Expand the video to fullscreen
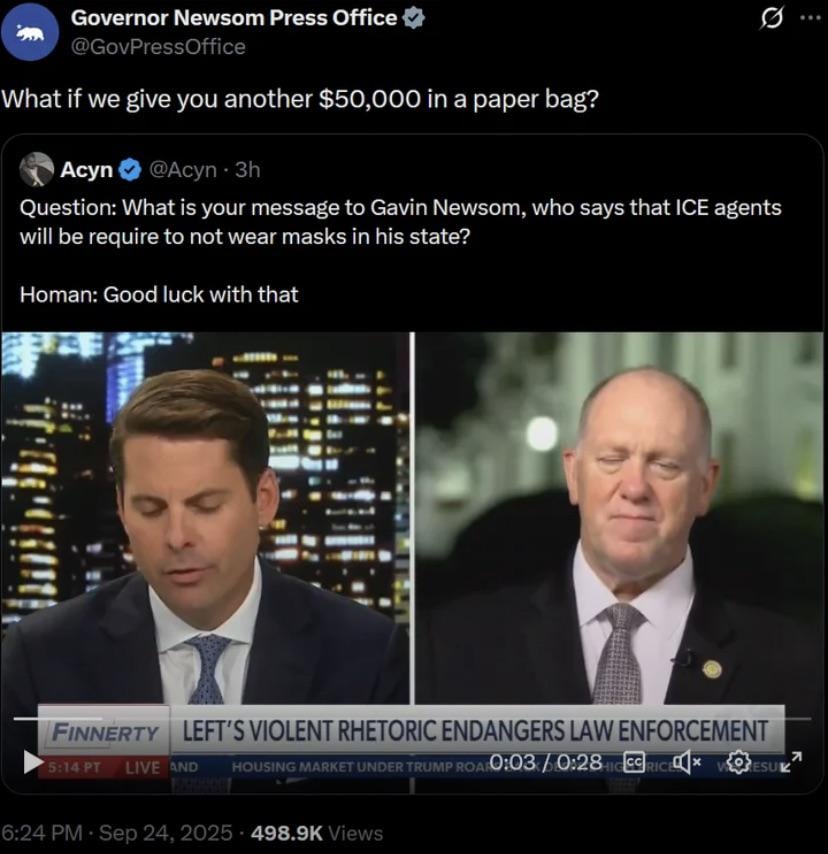Image resolution: width=828 pixels, height=854 pixels. coord(794,762)
